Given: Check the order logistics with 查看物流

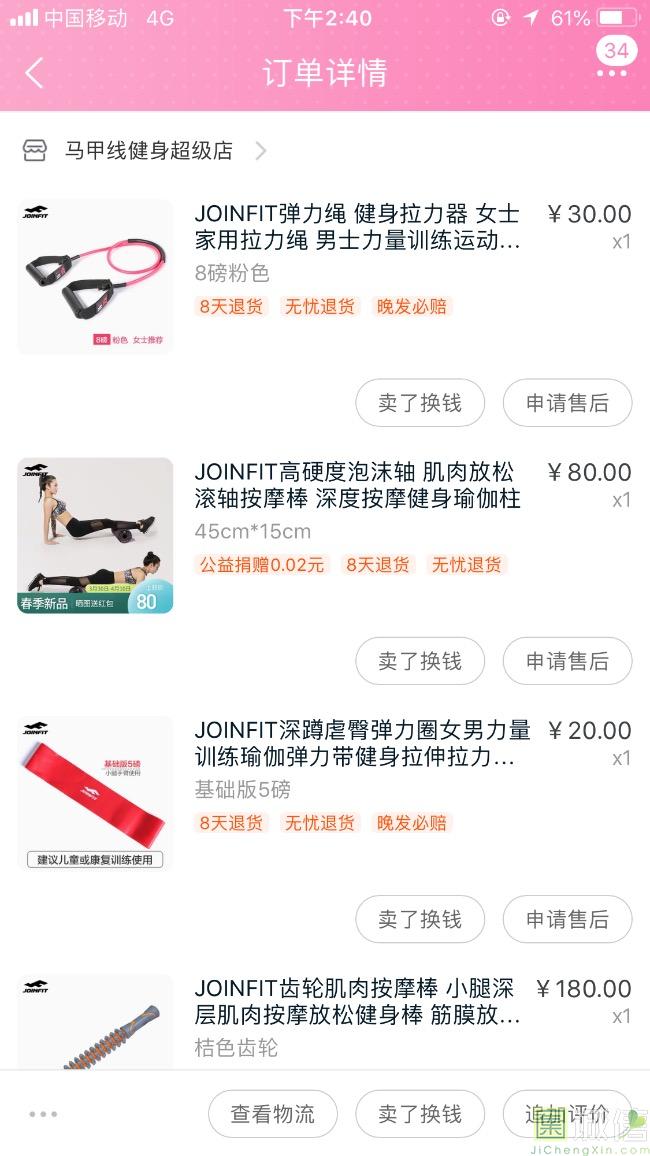Looking at the screenshot, I should [x=273, y=1114].
